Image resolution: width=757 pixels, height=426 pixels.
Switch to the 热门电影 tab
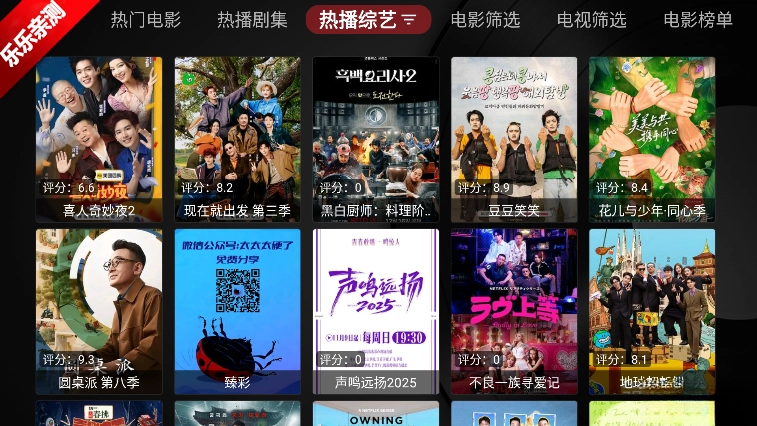click(x=146, y=20)
